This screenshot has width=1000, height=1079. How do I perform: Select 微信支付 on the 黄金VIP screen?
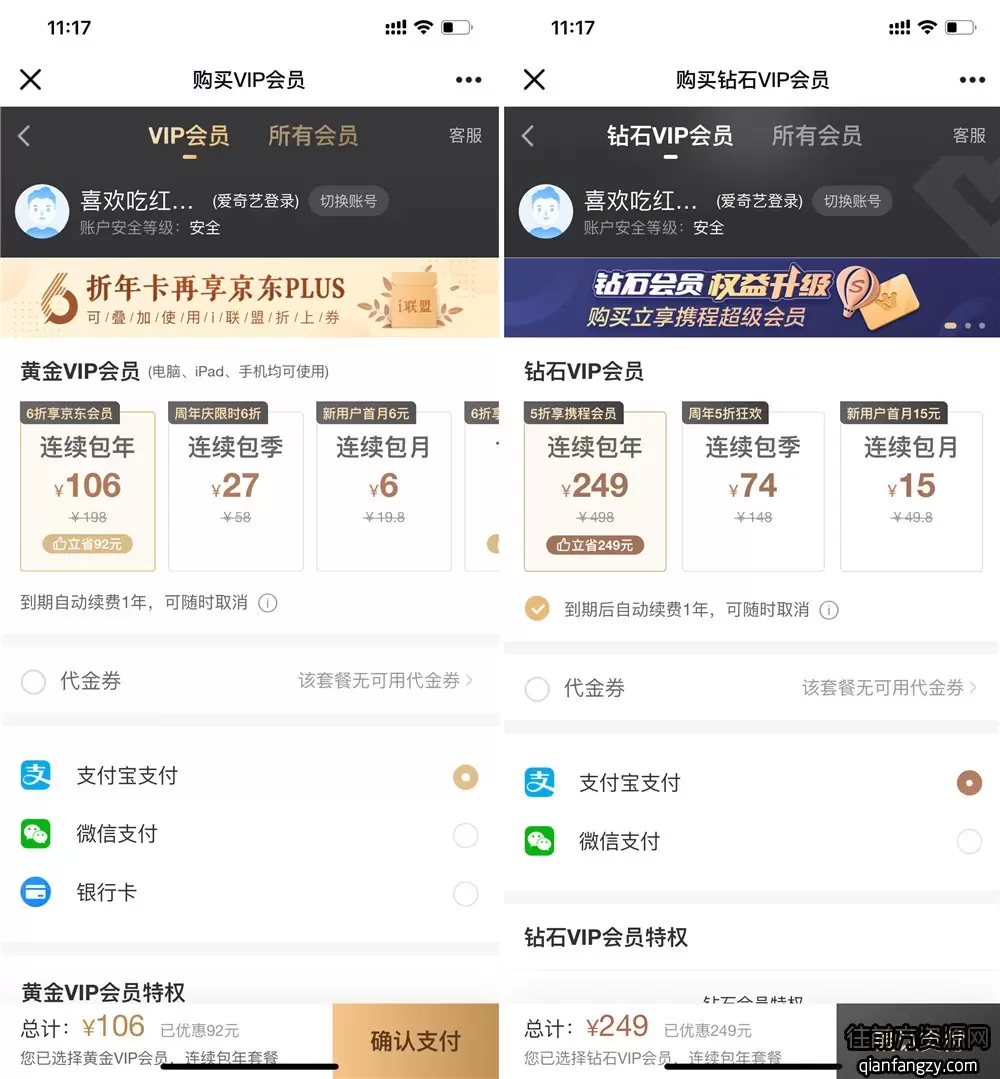point(465,835)
